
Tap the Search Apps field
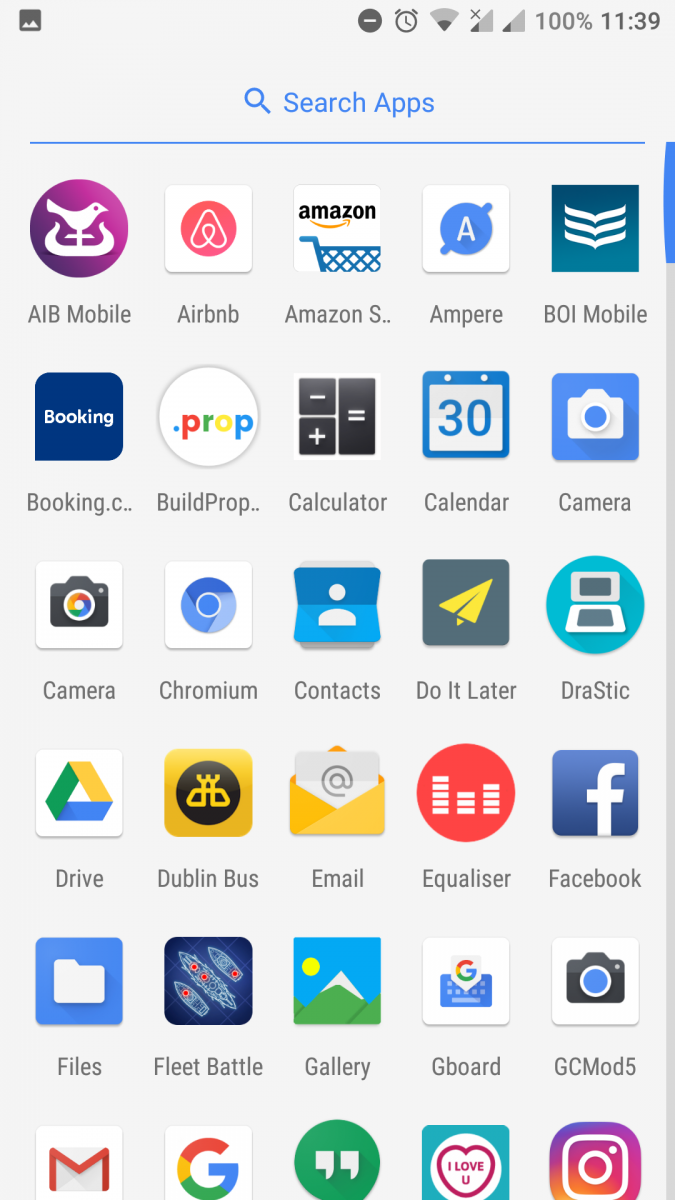tap(338, 102)
